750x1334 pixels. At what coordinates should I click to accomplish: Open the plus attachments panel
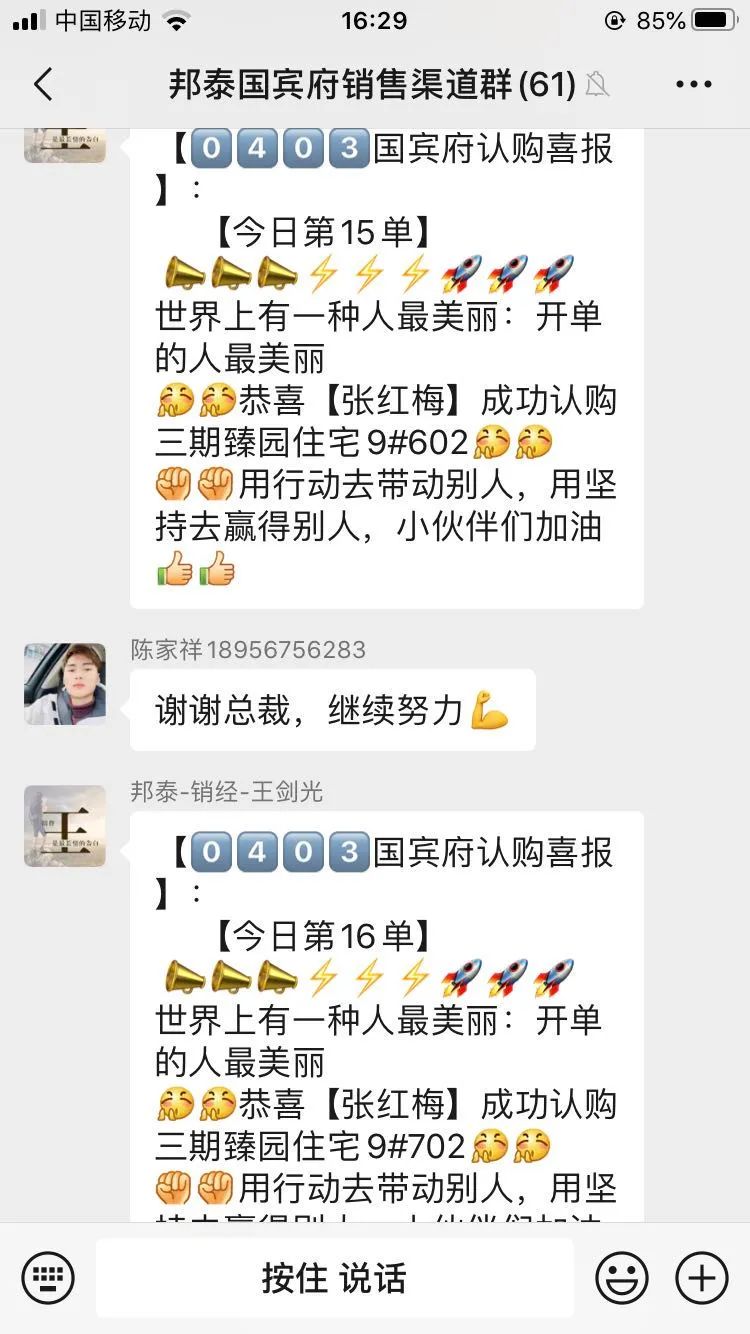[x=702, y=1277]
